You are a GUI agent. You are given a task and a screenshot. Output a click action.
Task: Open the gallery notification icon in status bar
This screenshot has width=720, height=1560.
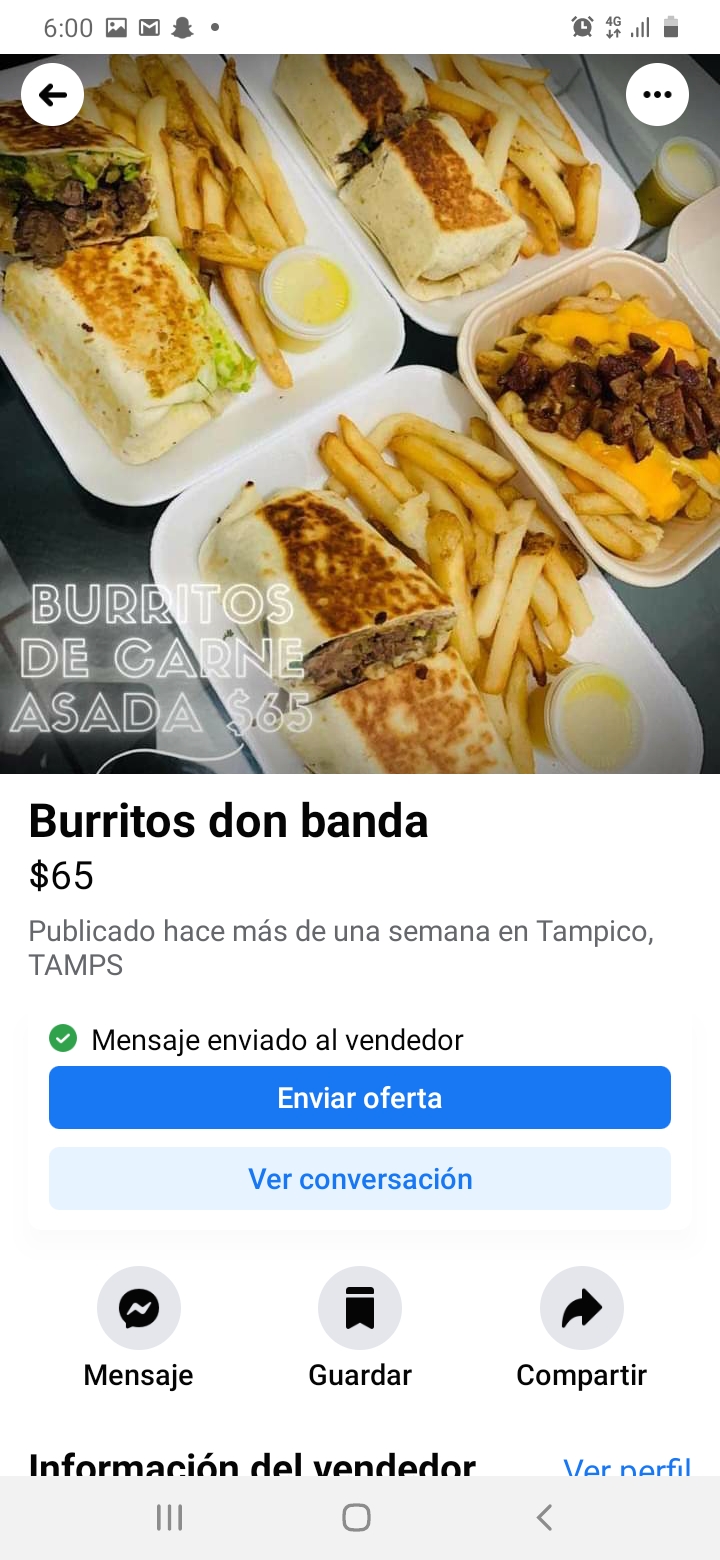pyautogui.click(x=116, y=27)
